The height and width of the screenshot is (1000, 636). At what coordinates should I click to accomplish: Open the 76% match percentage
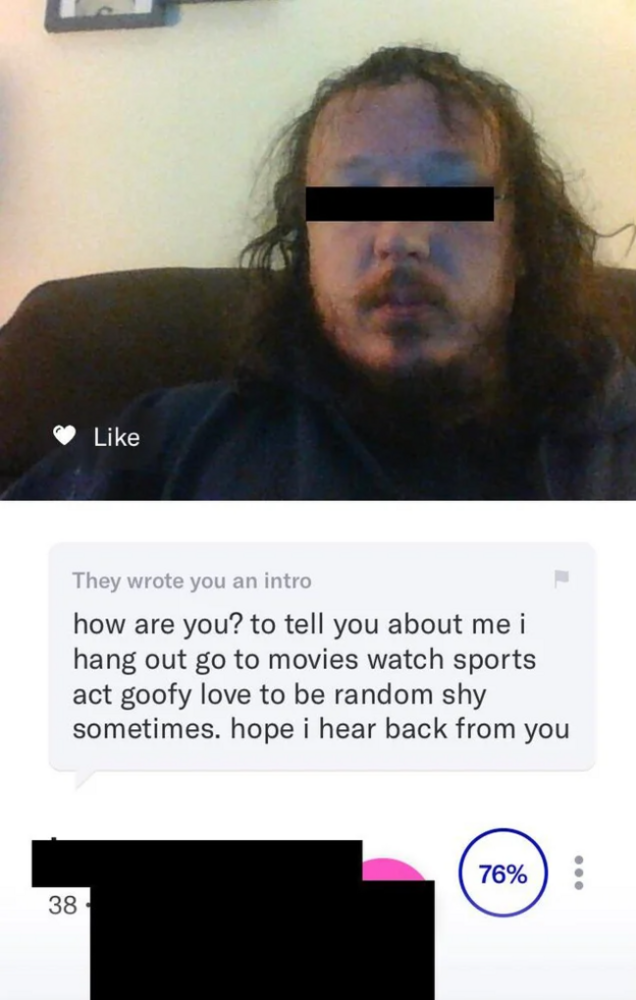pyautogui.click(x=502, y=874)
